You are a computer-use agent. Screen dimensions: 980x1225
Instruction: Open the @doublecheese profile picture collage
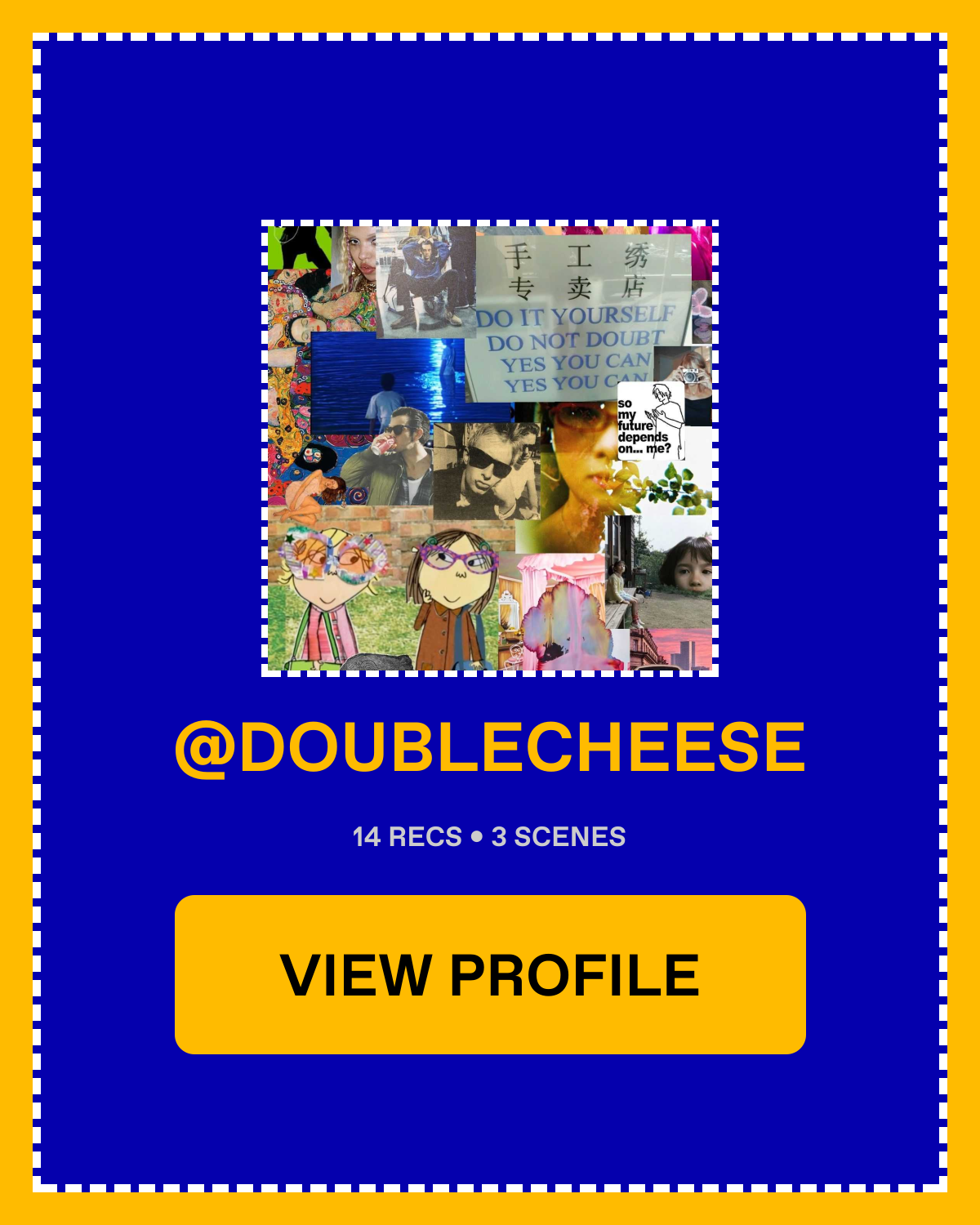click(x=490, y=448)
